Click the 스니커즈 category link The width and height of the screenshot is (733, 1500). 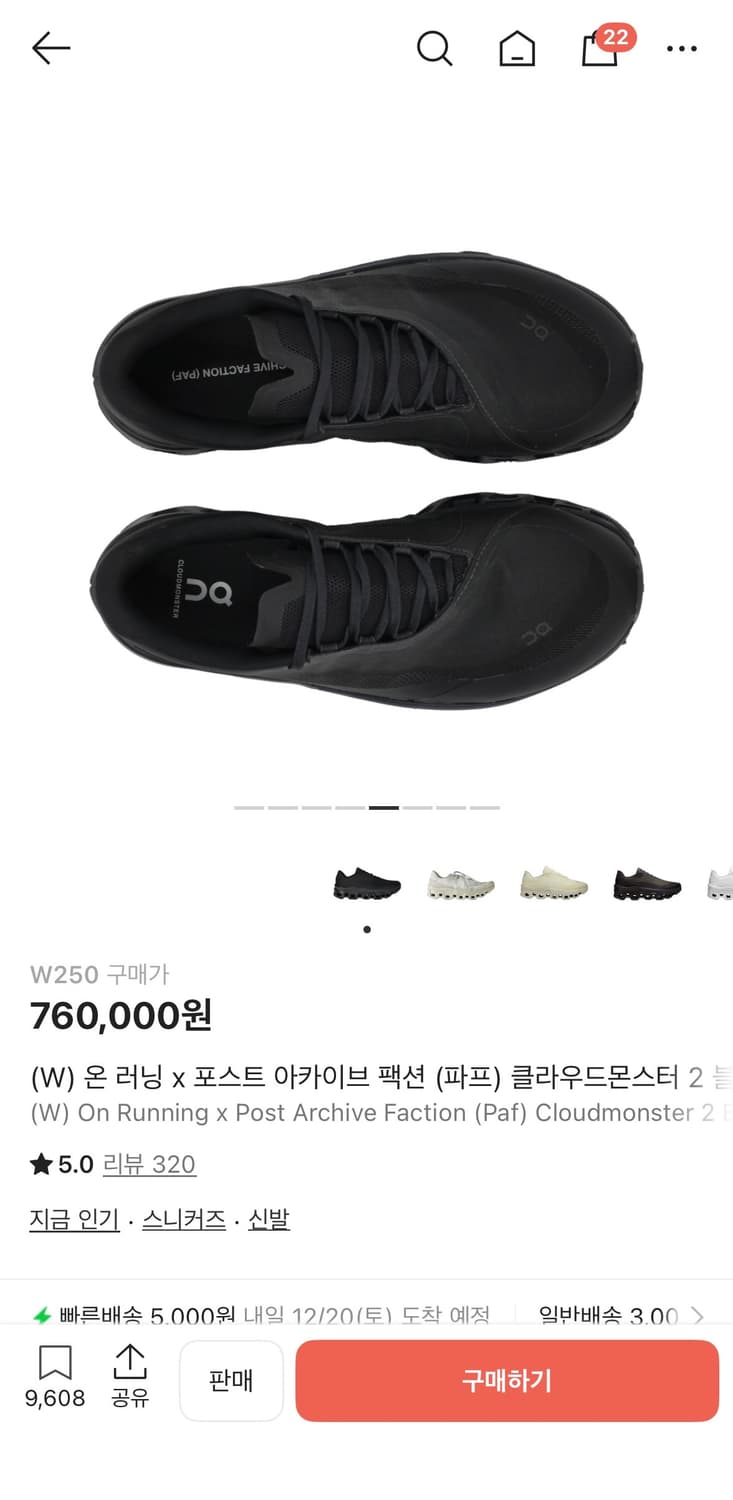click(183, 1219)
